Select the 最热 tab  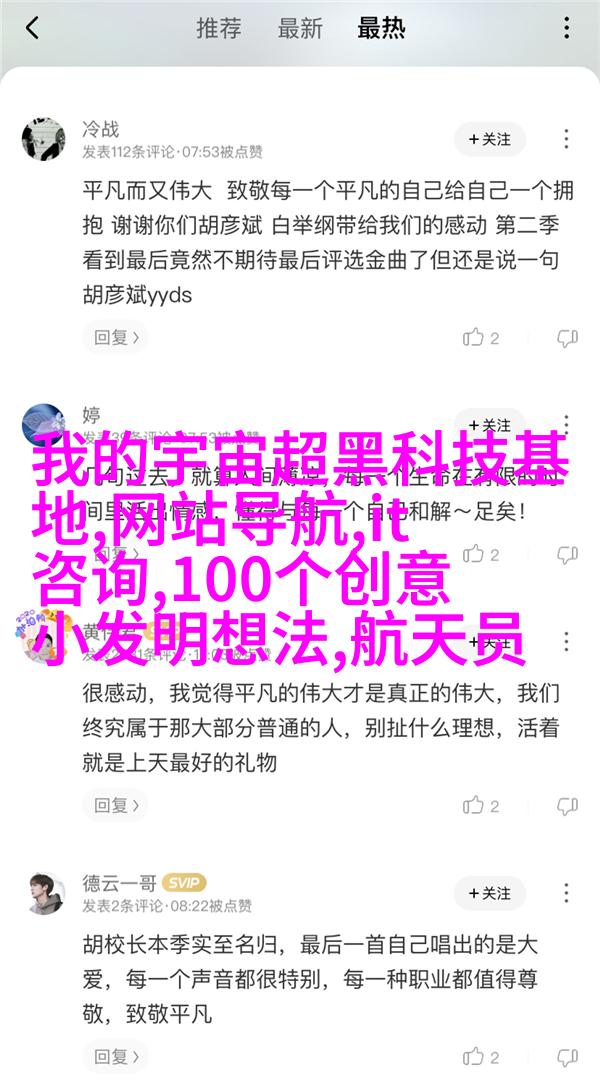pos(381,28)
